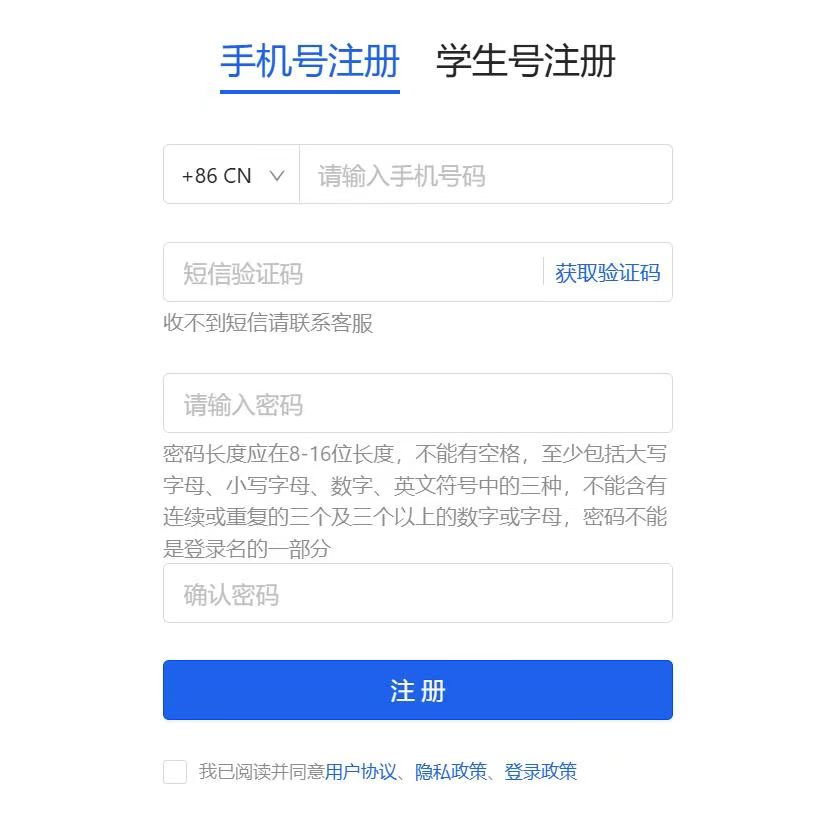This screenshot has height=818, width=836.
Task: Focus the 短信验证码 input field
Action: (x=350, y=273)
